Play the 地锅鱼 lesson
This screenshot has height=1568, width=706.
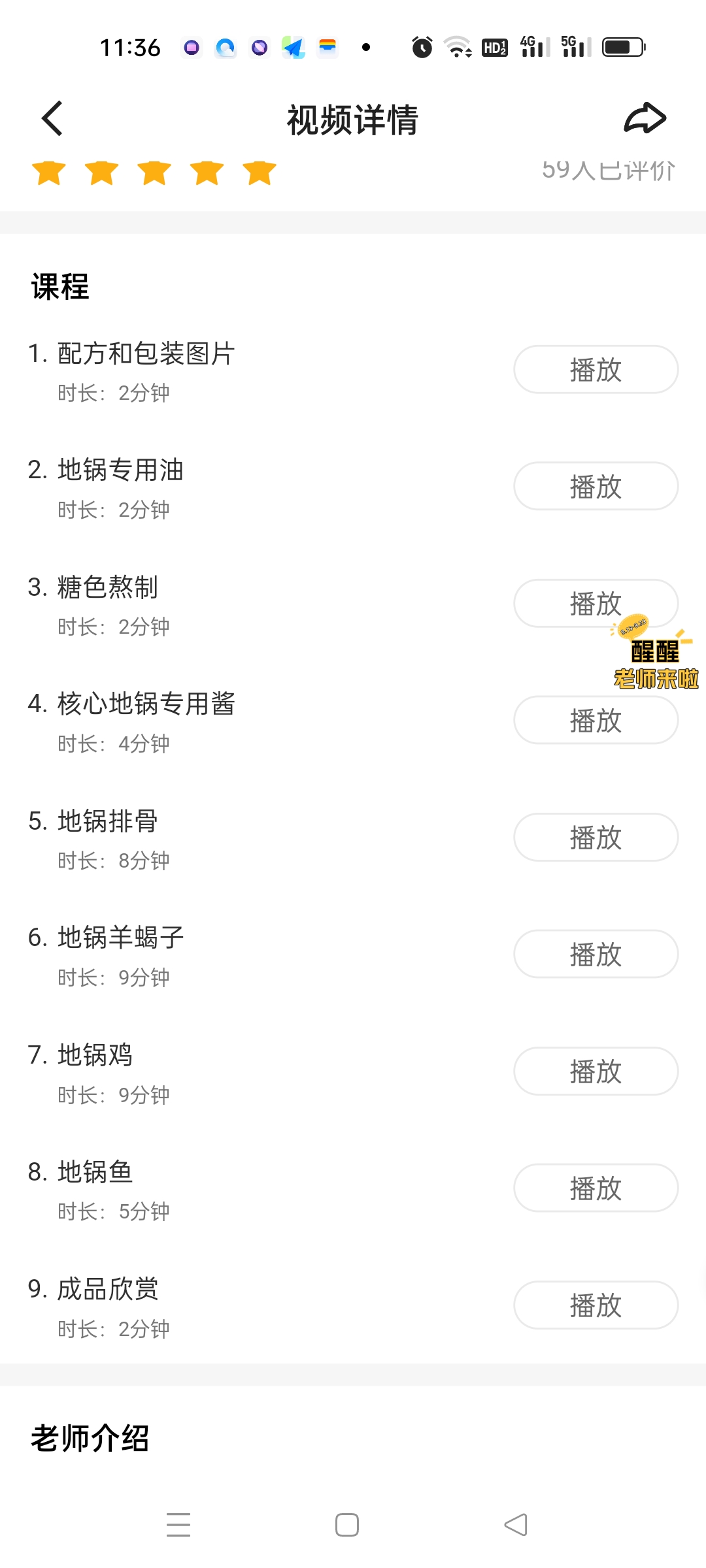pyautogui.click(x=595, y=1188)
